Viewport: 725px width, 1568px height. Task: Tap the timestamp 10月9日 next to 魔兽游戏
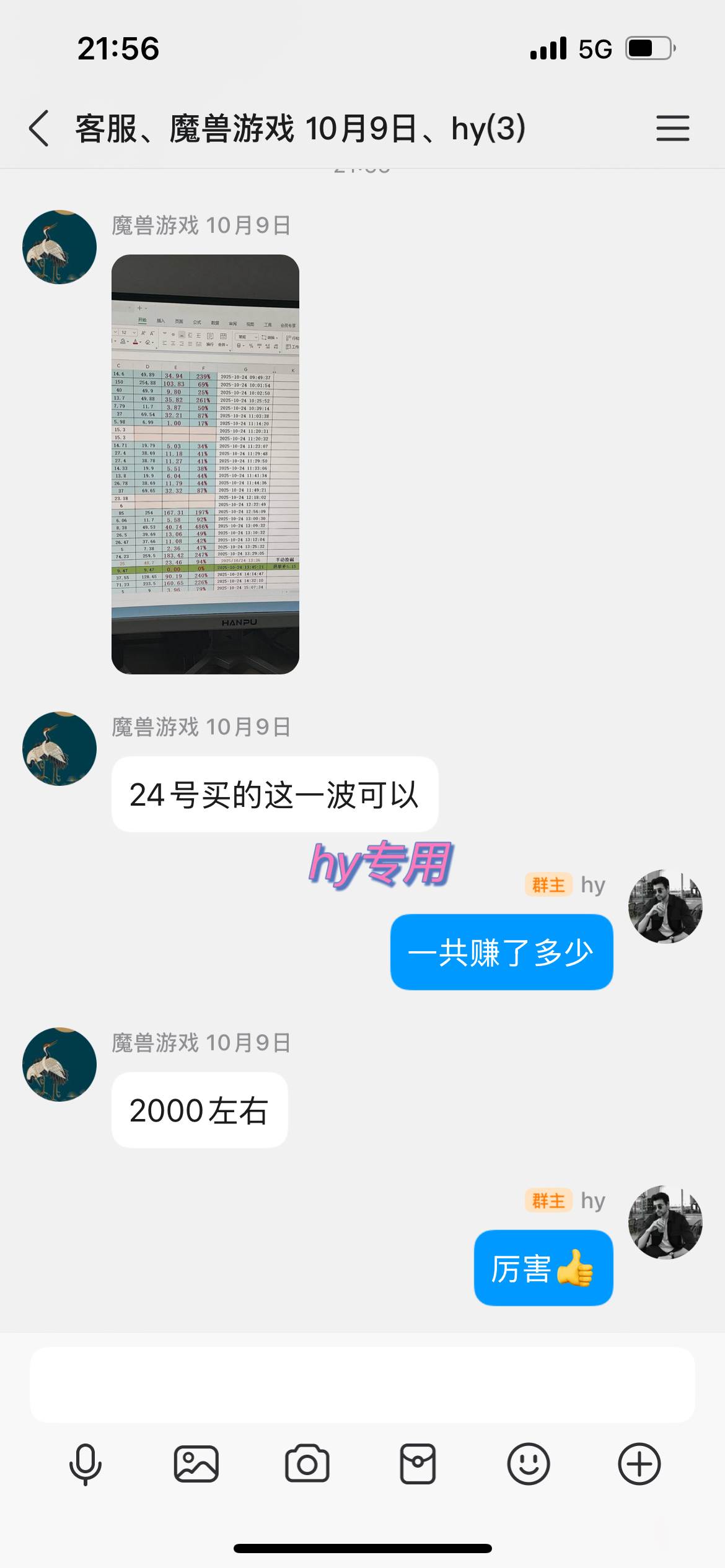click(249, 226)
